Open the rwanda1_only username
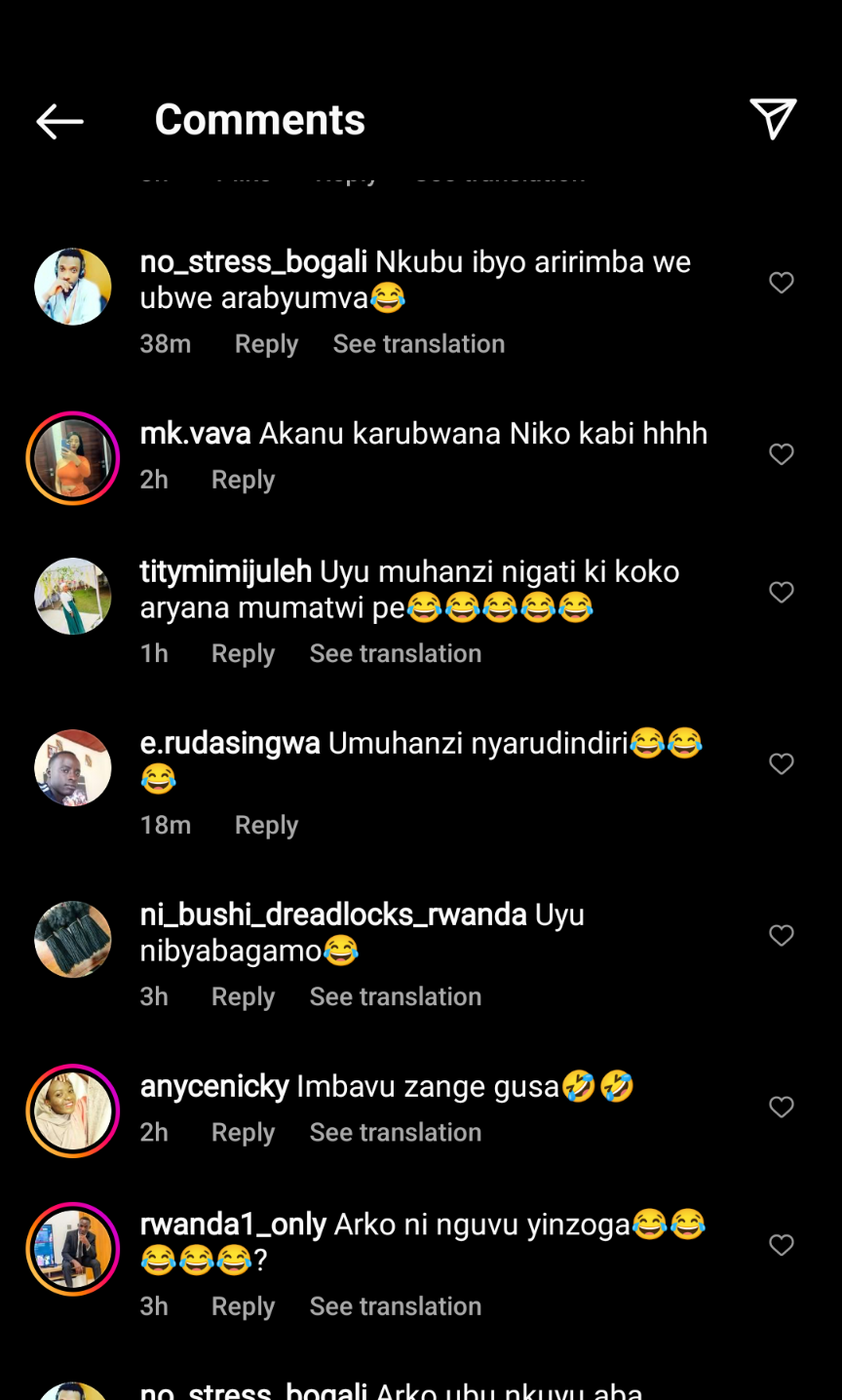The height and width of the screenshot is (1400, 842). point(233,1224)
